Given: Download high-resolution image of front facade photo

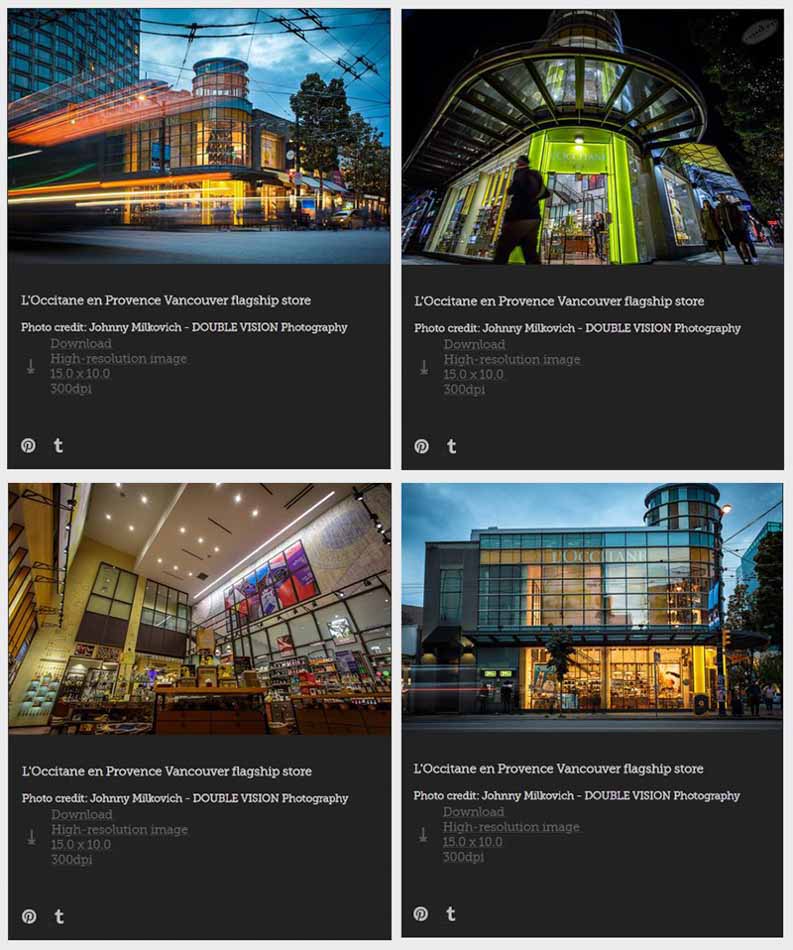Looking at the screenshot, I should (x=511, y=827).
